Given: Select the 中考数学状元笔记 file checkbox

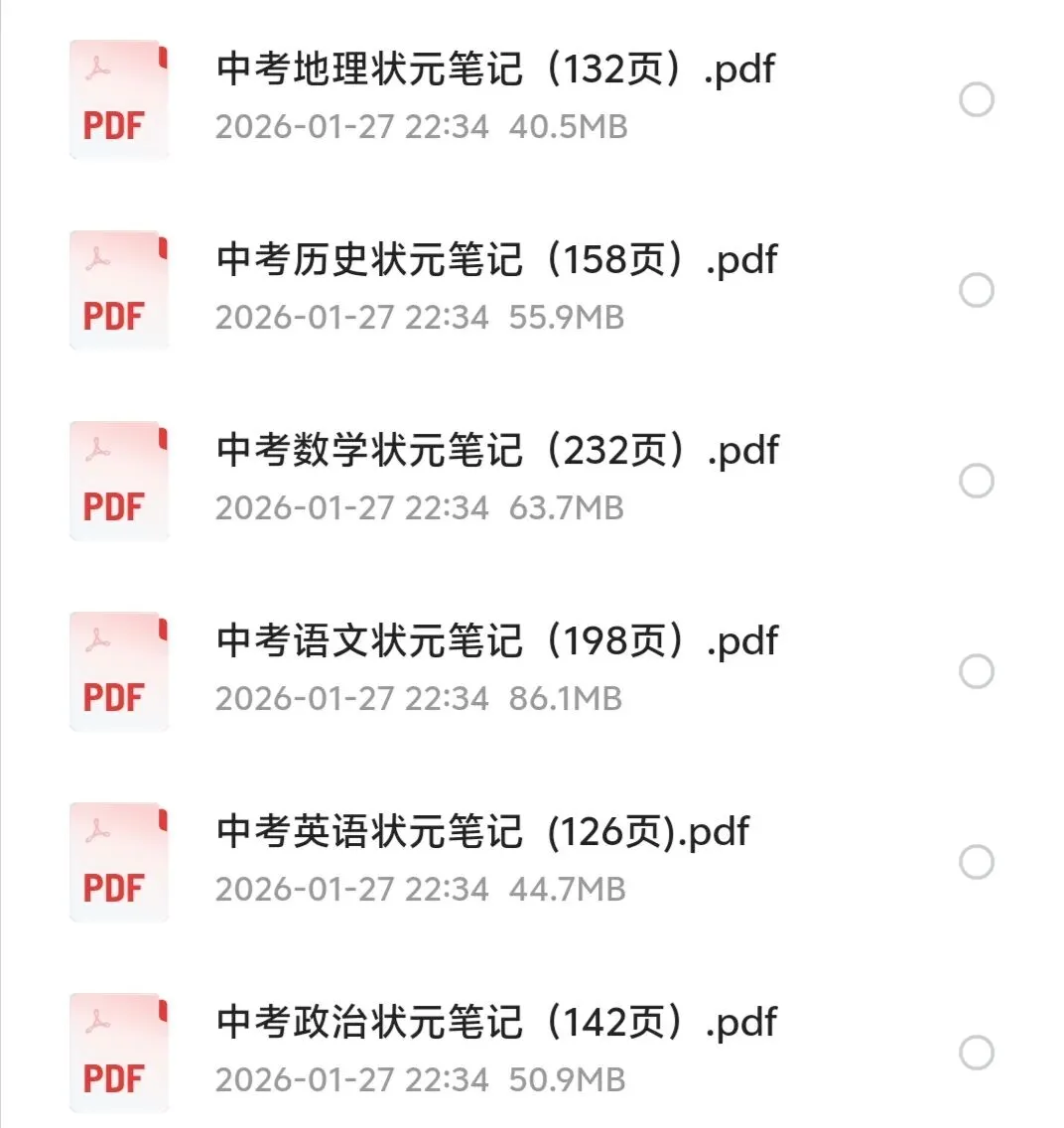Looking at the screenshot, I should coord(977,481).
